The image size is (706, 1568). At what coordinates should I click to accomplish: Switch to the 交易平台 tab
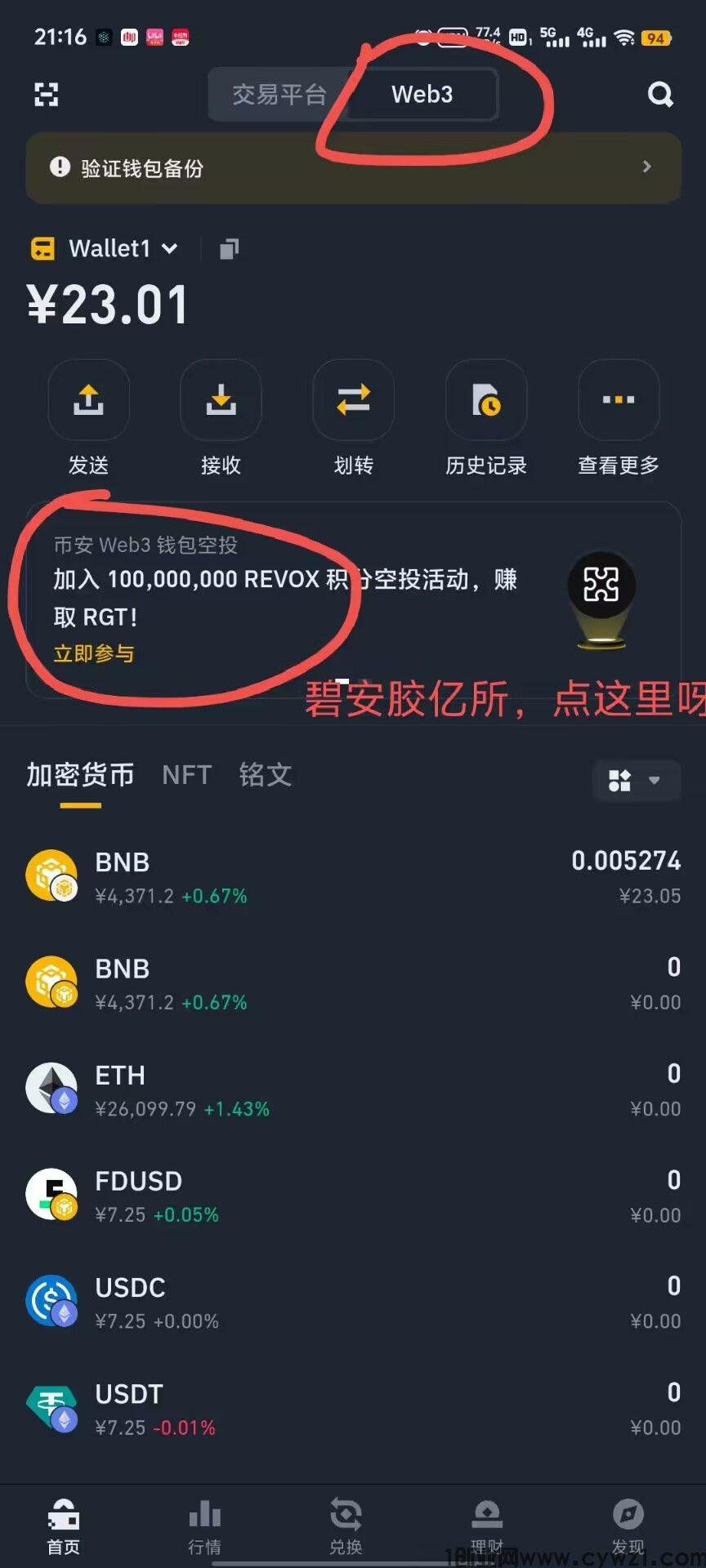[x=279, y=95]
